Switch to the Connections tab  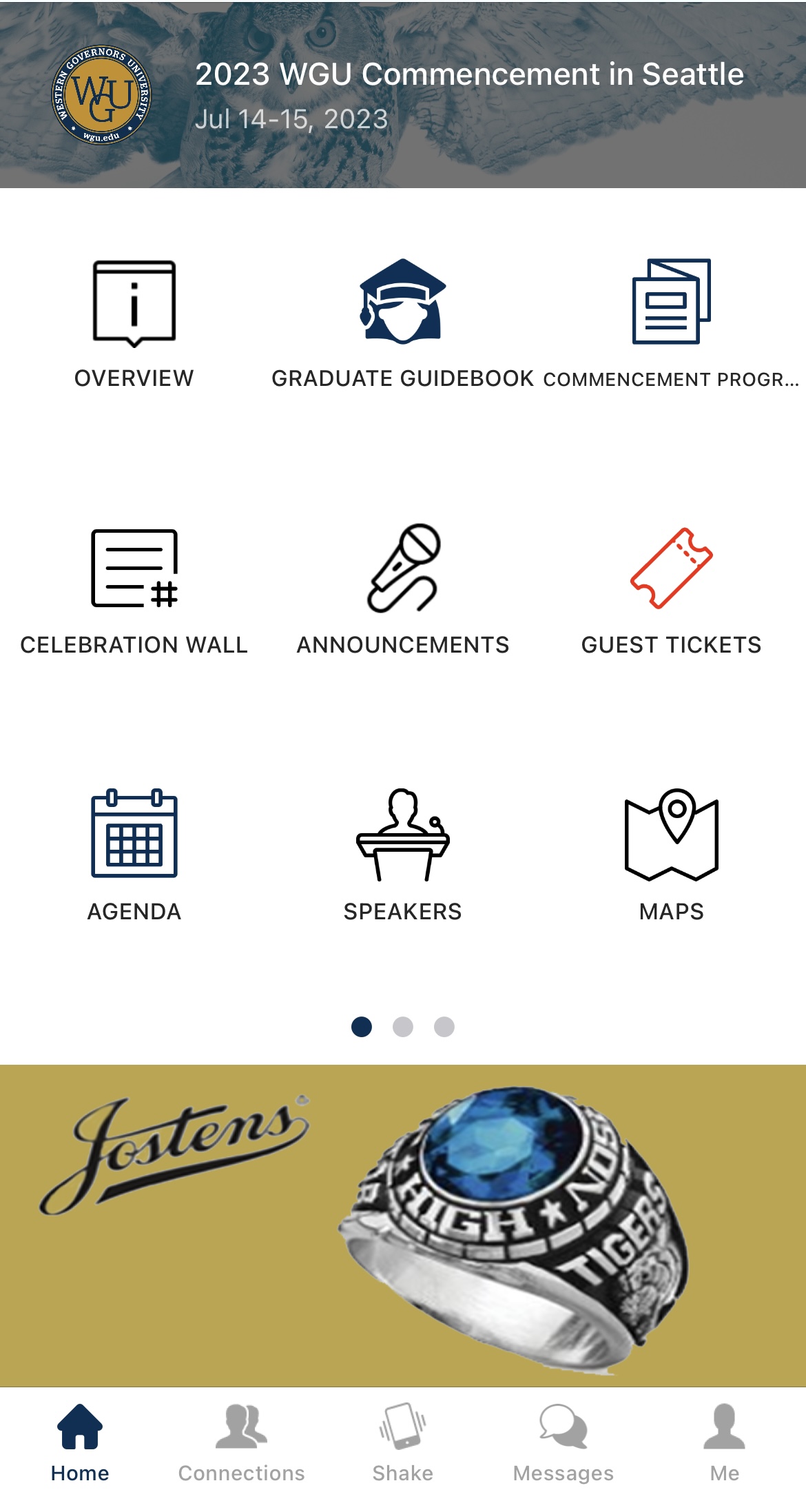coord(242,1443)
